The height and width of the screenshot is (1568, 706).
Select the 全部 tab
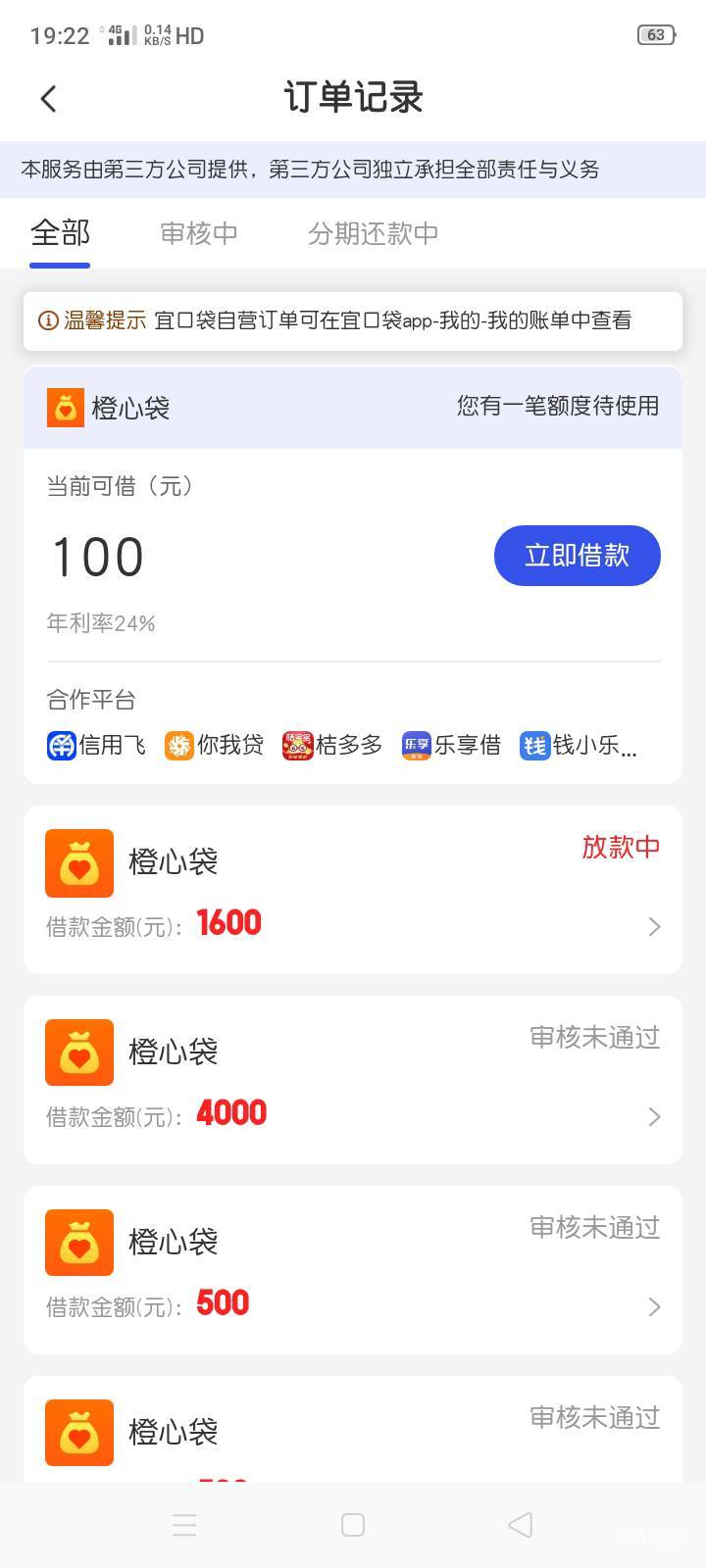(60, 233)
